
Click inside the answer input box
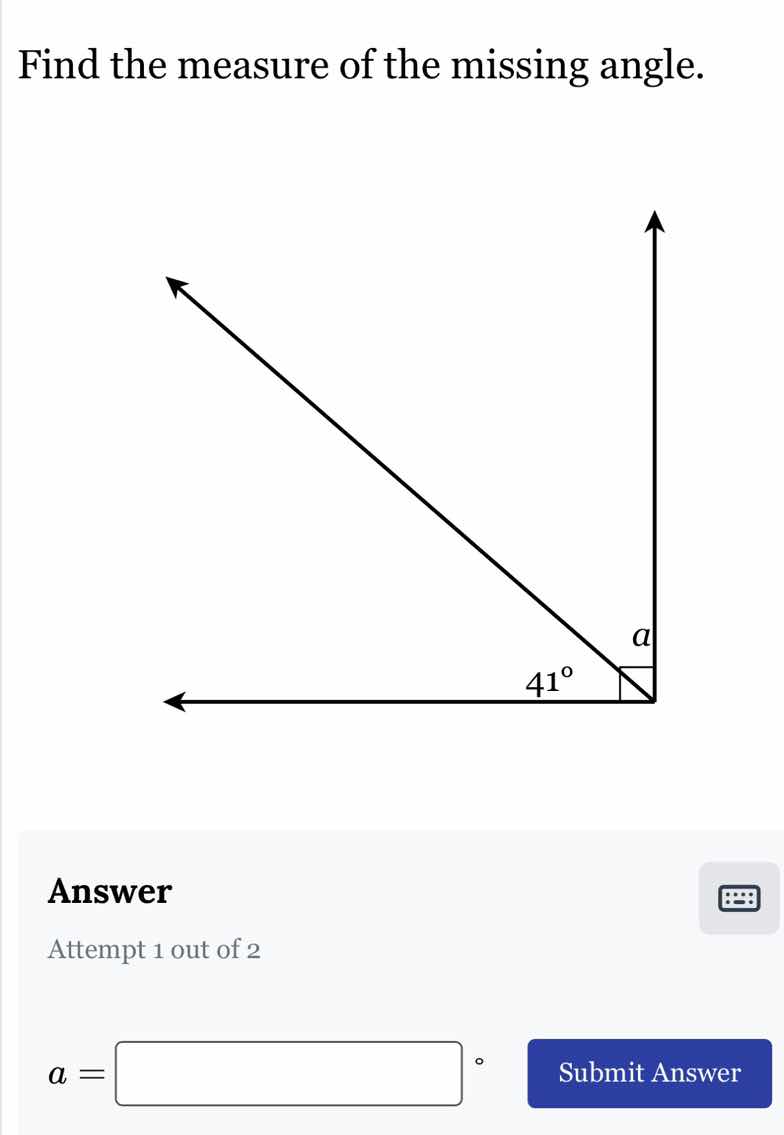pyautogui.click(x=290, y=1073)
